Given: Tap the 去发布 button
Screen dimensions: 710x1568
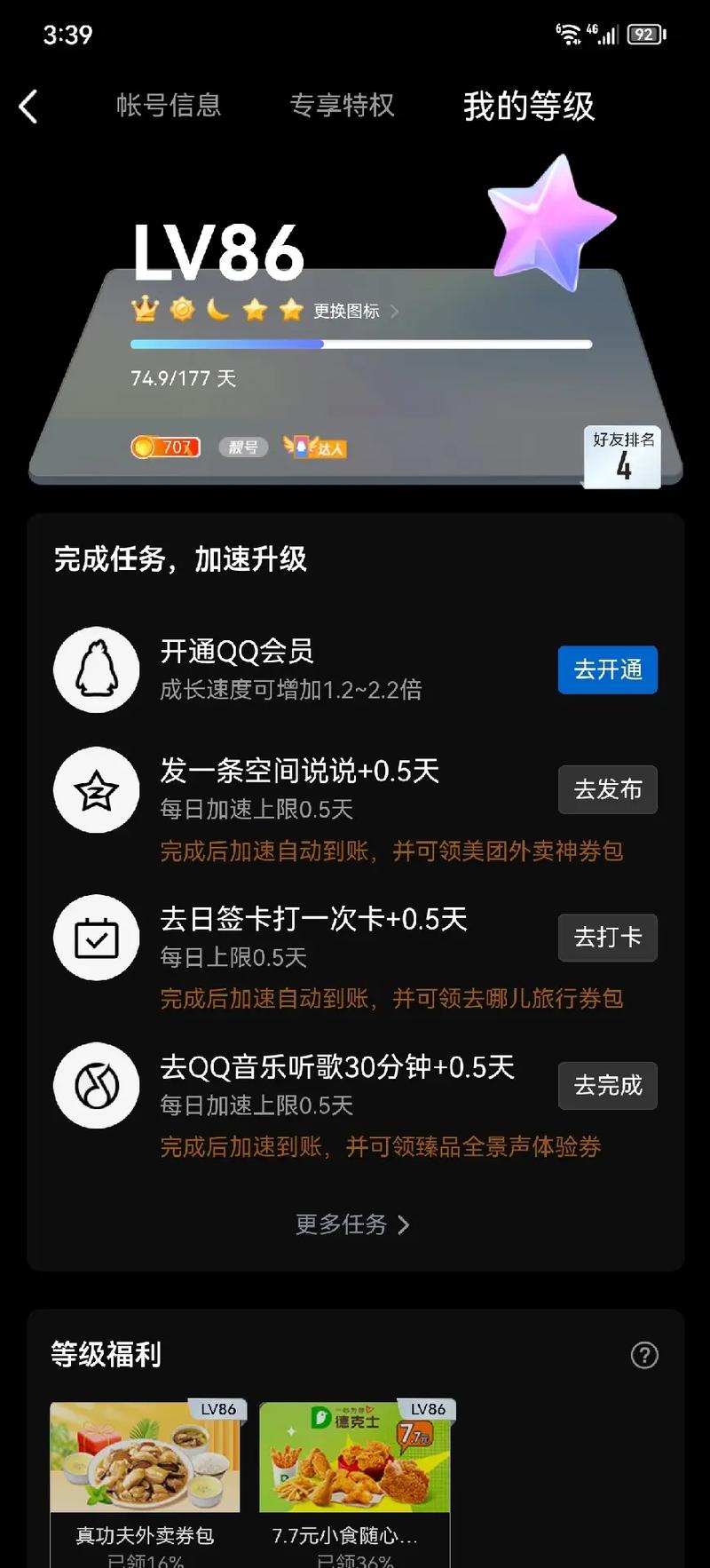Looking at the screenshot, I should click(x=607, y=790).
